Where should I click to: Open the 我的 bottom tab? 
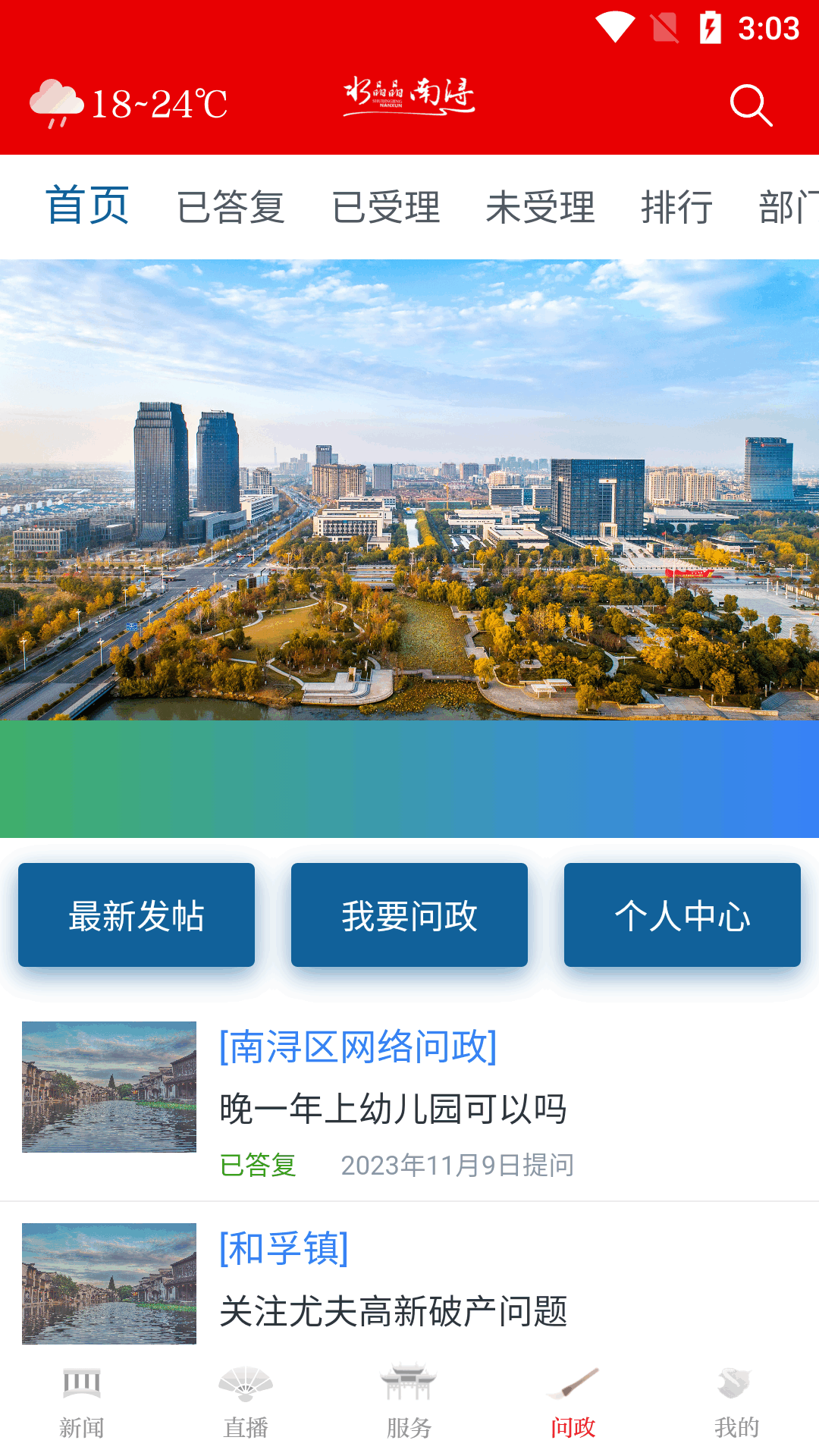click(x=736, y=1403)
